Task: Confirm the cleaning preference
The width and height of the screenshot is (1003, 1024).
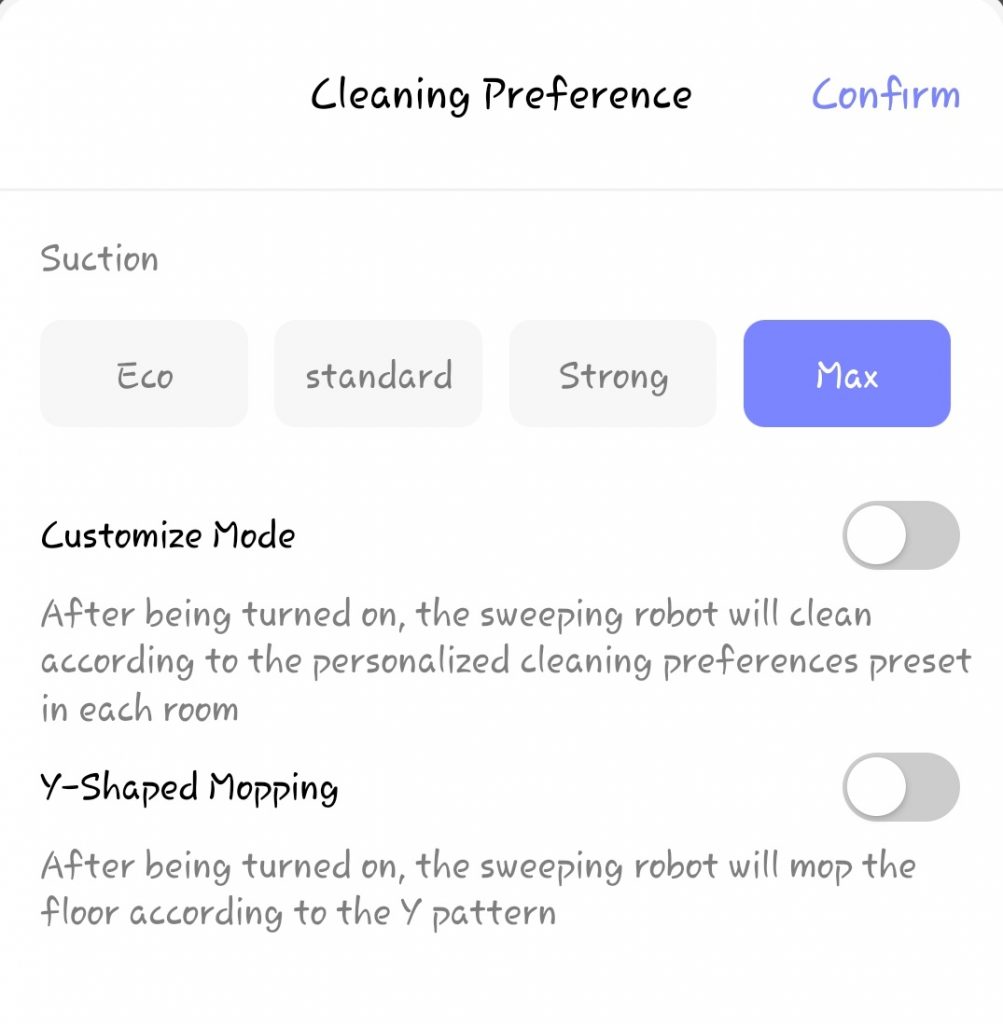Action: 885,95
